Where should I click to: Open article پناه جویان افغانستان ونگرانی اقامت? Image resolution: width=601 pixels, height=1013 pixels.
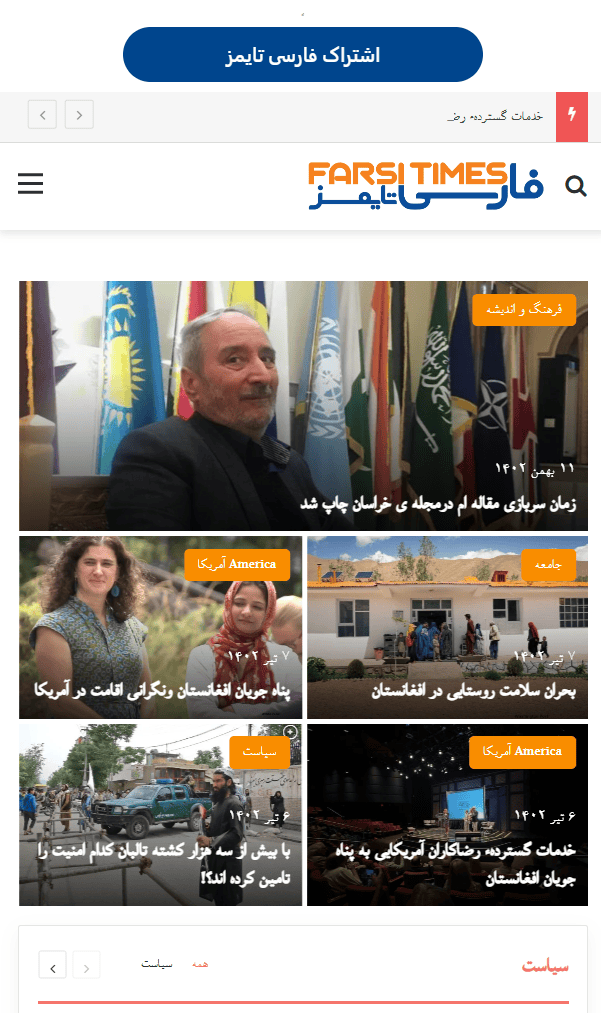coord(160,690)
